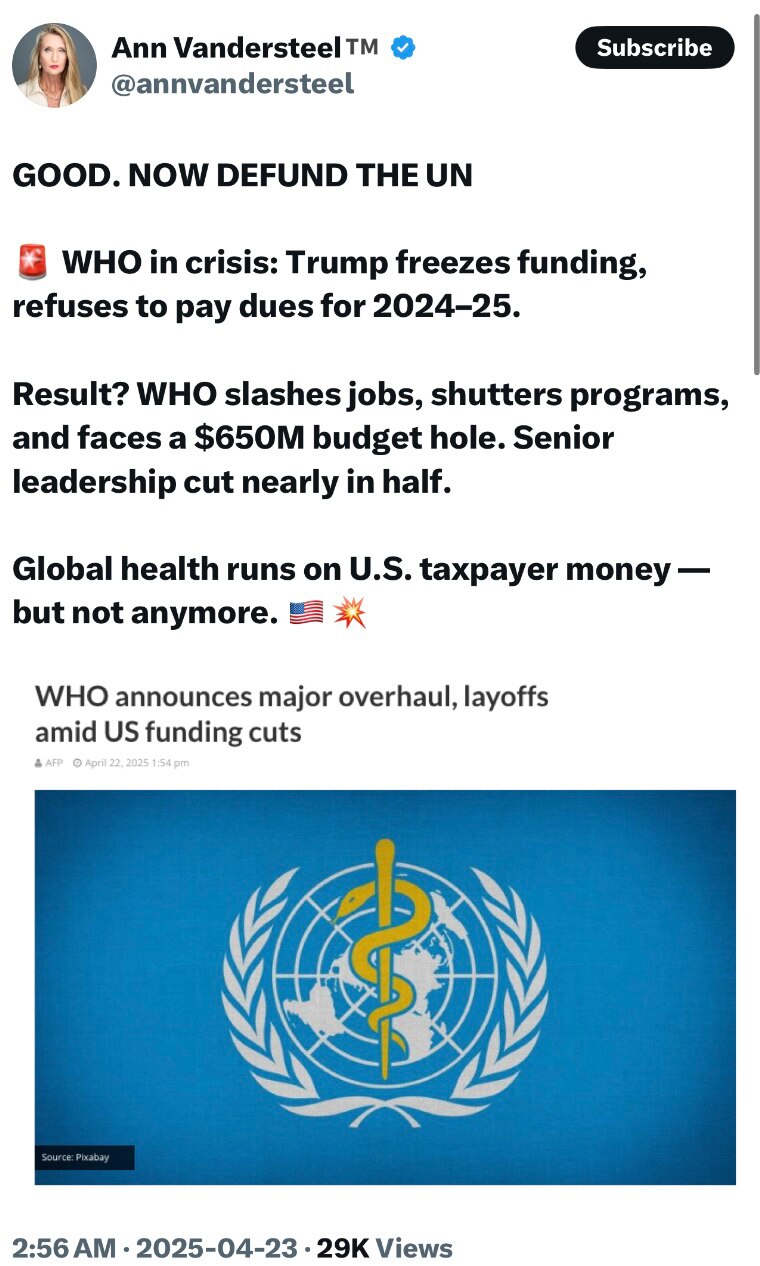Click the TM symbol after Ann Vandersteel
Screen dimensions: 760x1266
click(x=361, y=45)
